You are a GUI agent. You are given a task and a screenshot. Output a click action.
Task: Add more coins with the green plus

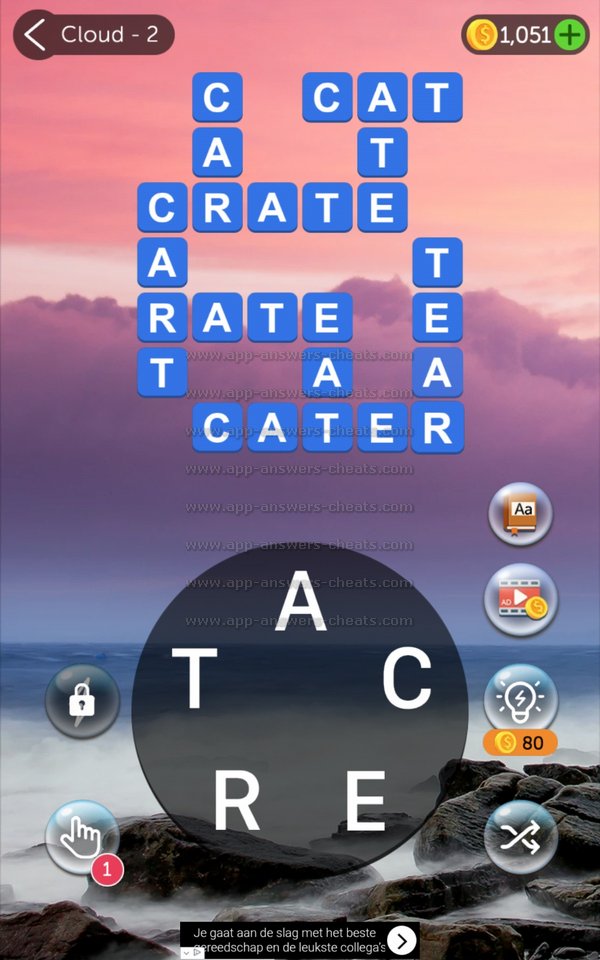[x=570, y=35]
